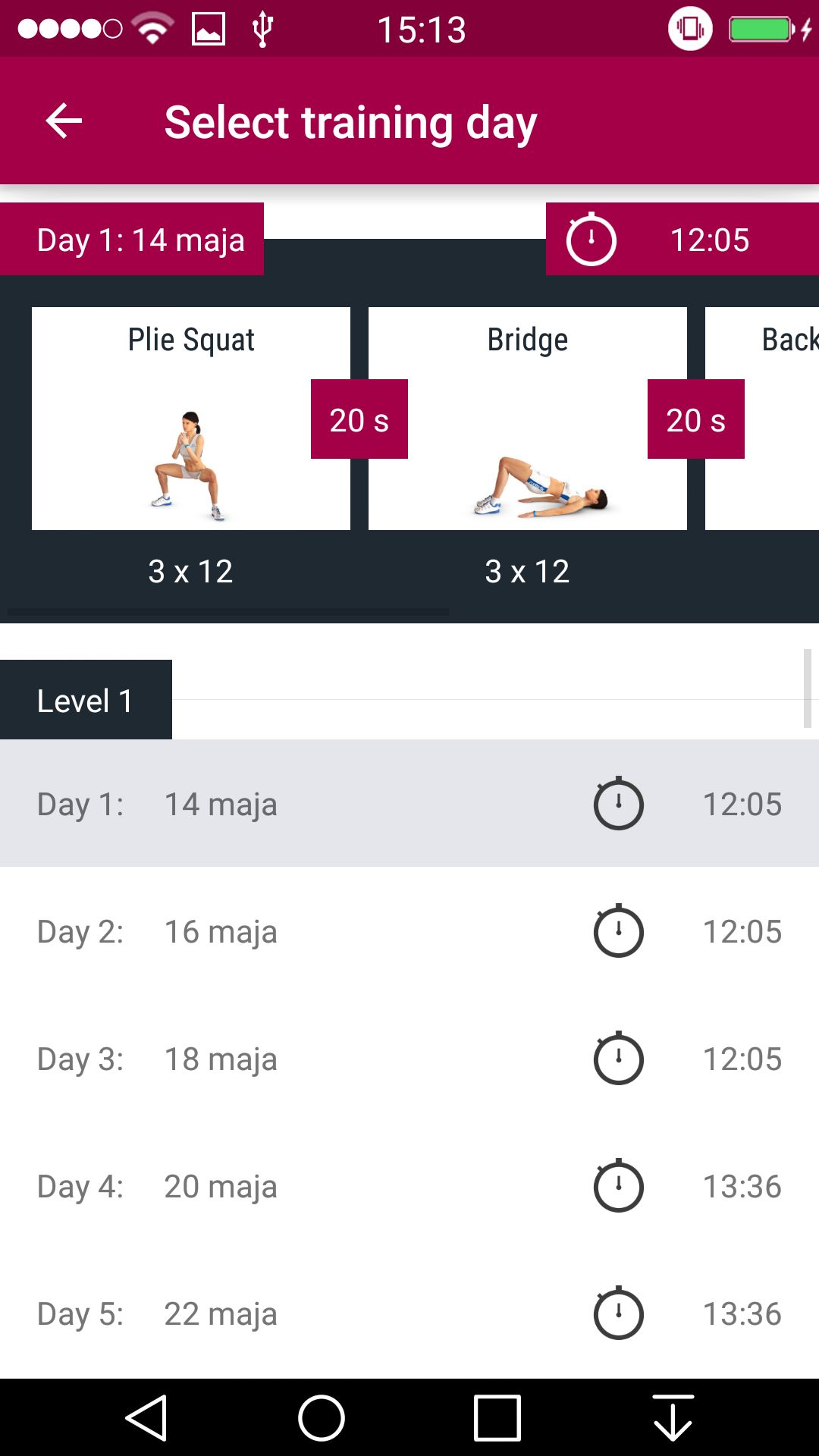Viewport: 819px width, 1456px height.
Task: Go back using the app bar arrow
Action: 64,121
